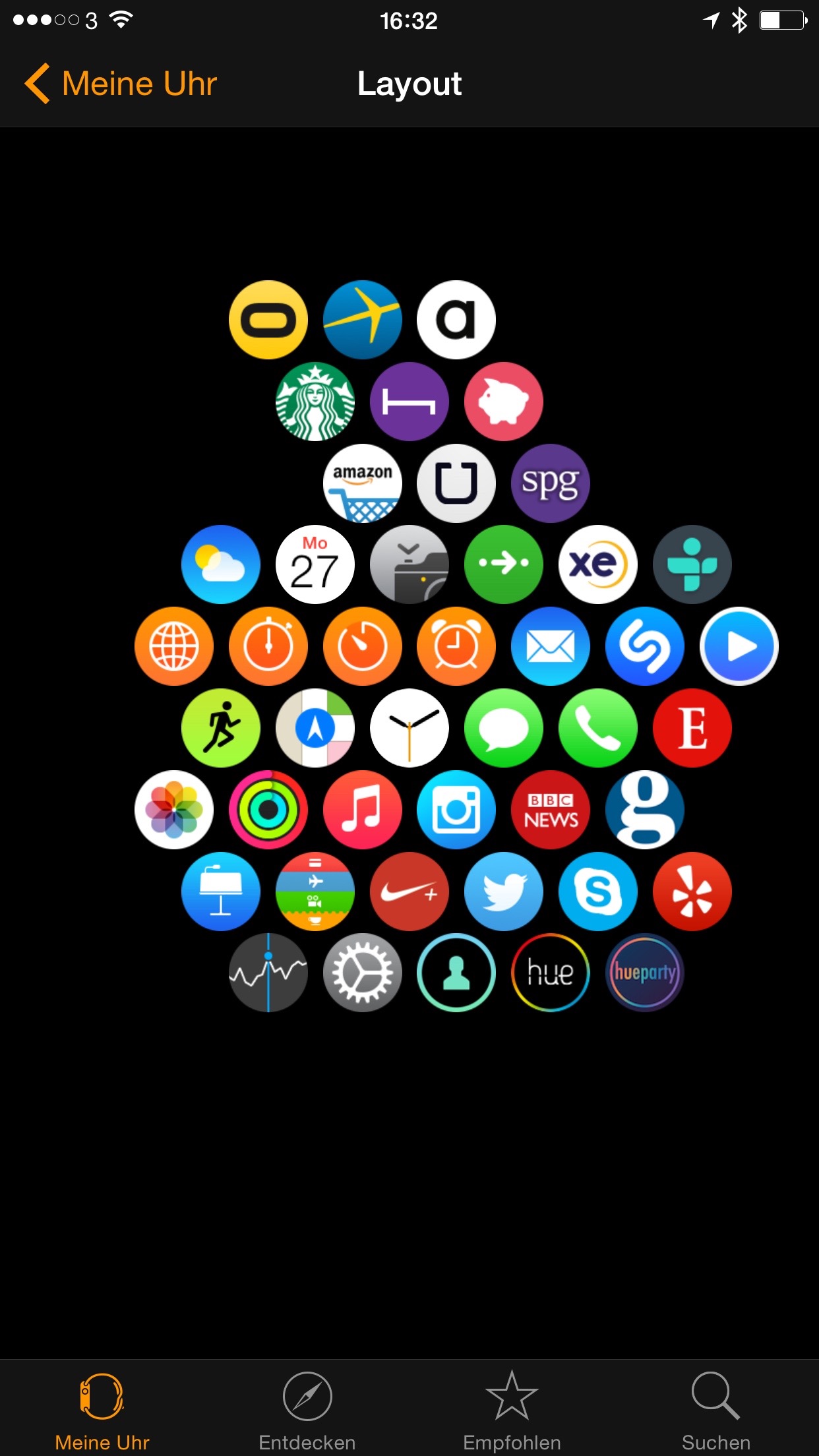Go back to Meine Uhr
Screen dimensions: 819x1456
point(121,84)
